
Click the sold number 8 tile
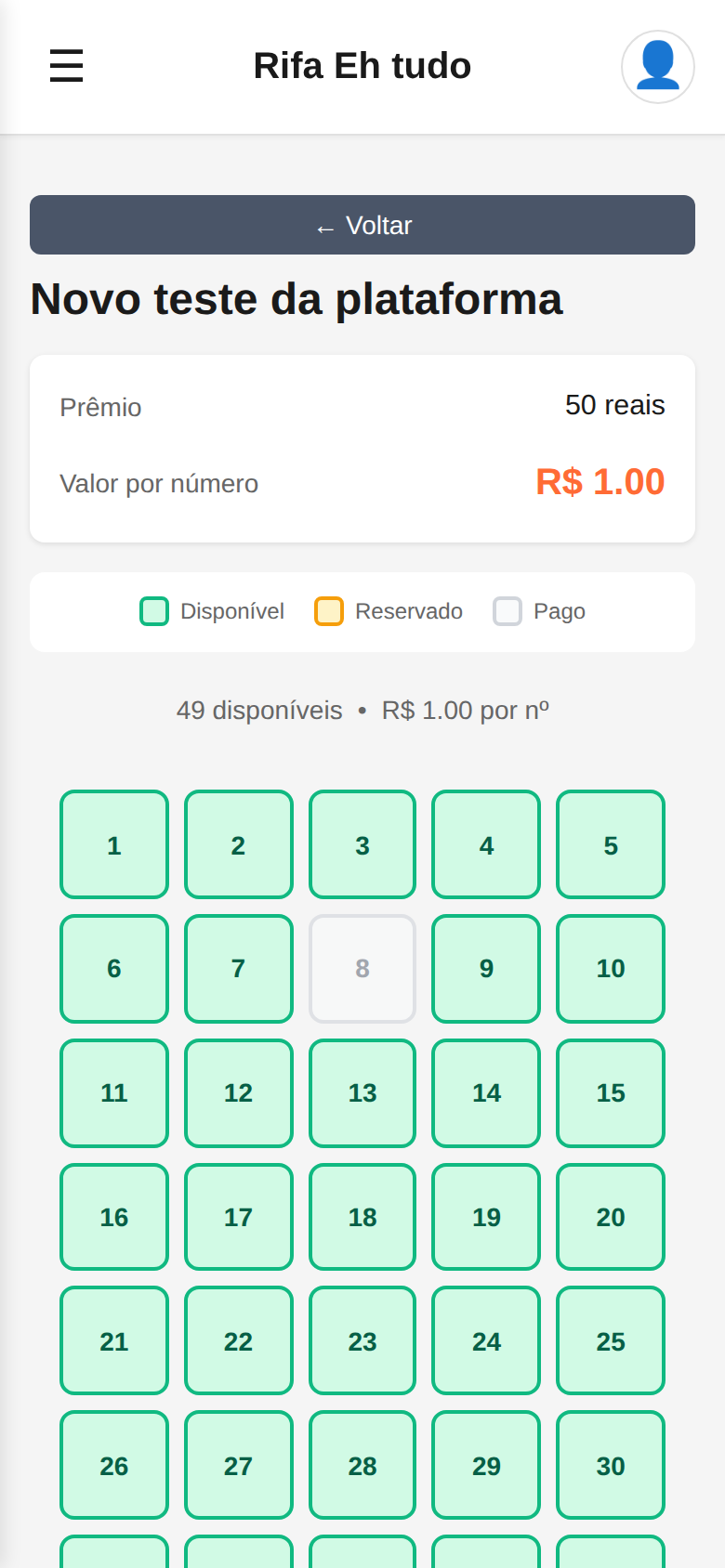pyautogui.click(x=362, y=969)
